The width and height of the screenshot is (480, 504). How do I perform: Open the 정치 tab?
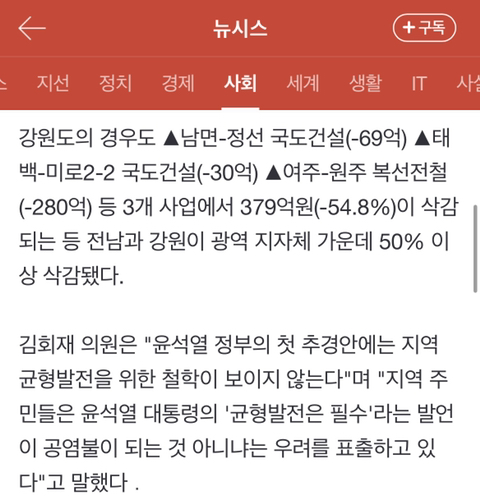point(116,83)
